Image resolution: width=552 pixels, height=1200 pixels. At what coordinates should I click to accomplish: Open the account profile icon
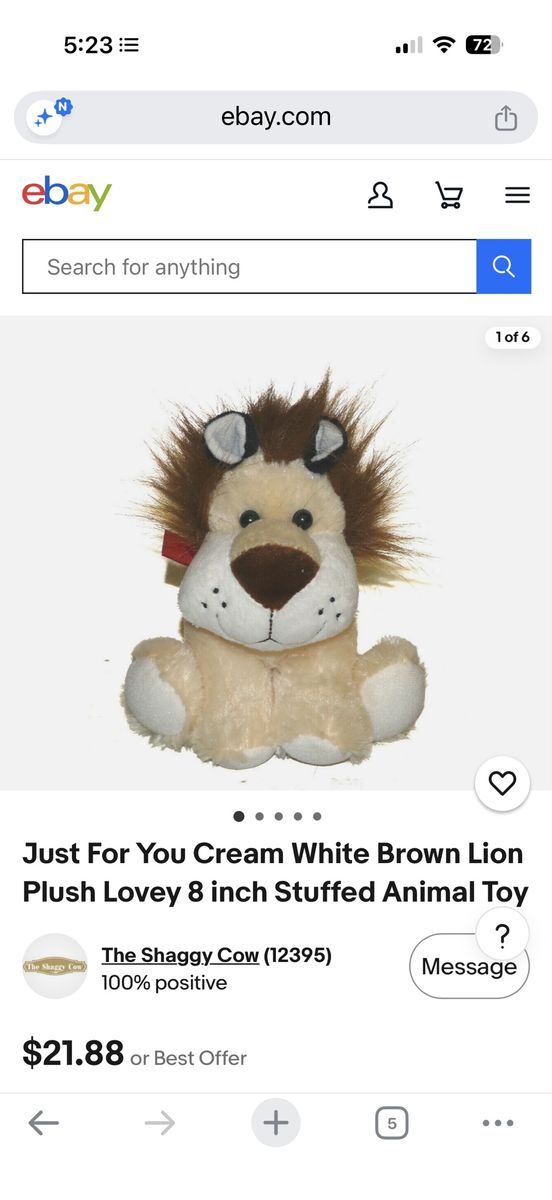click(x=380, y=195)
